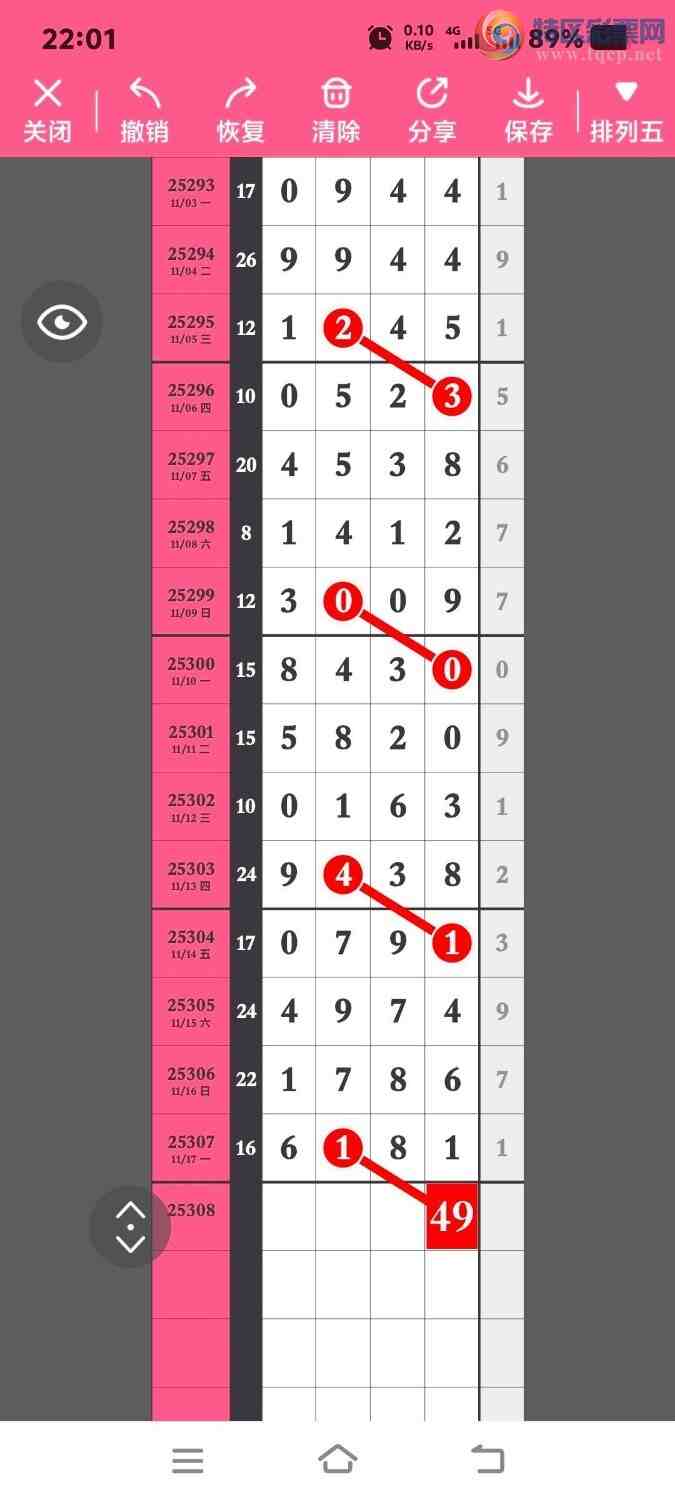
Task: Redo the undone action
Action: (x=240, y=111)
